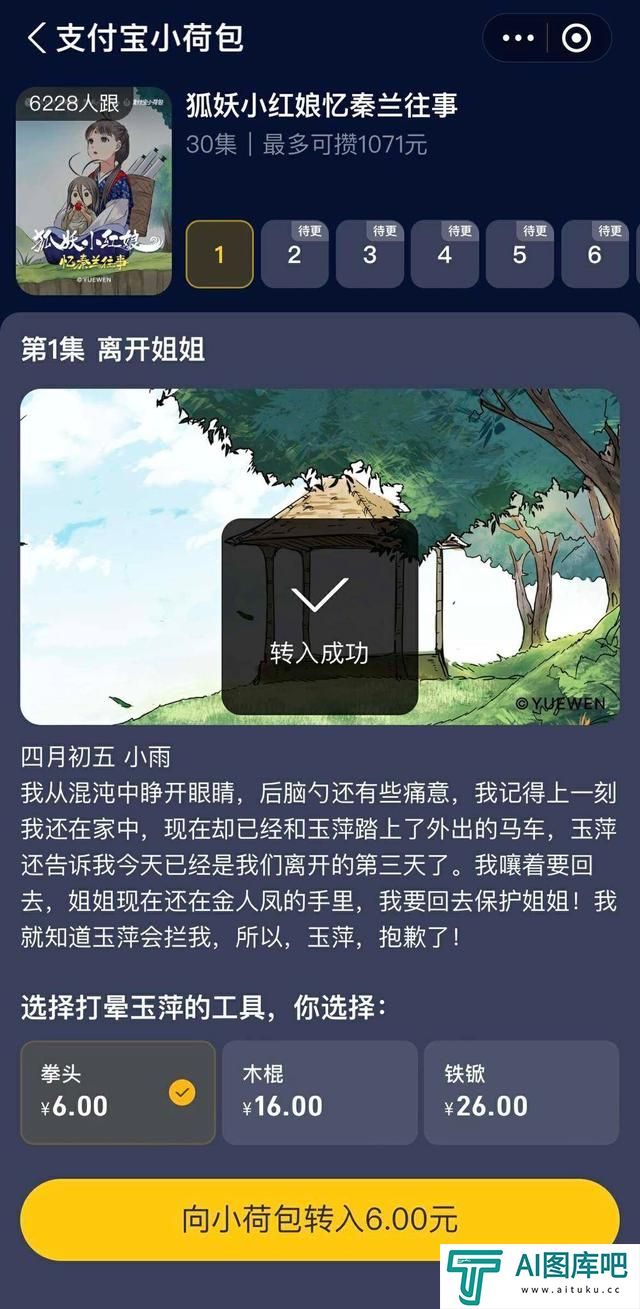The width and height of the screenshot is (640, 1309).
Task: Select episode 4
Action: [444, 254]
